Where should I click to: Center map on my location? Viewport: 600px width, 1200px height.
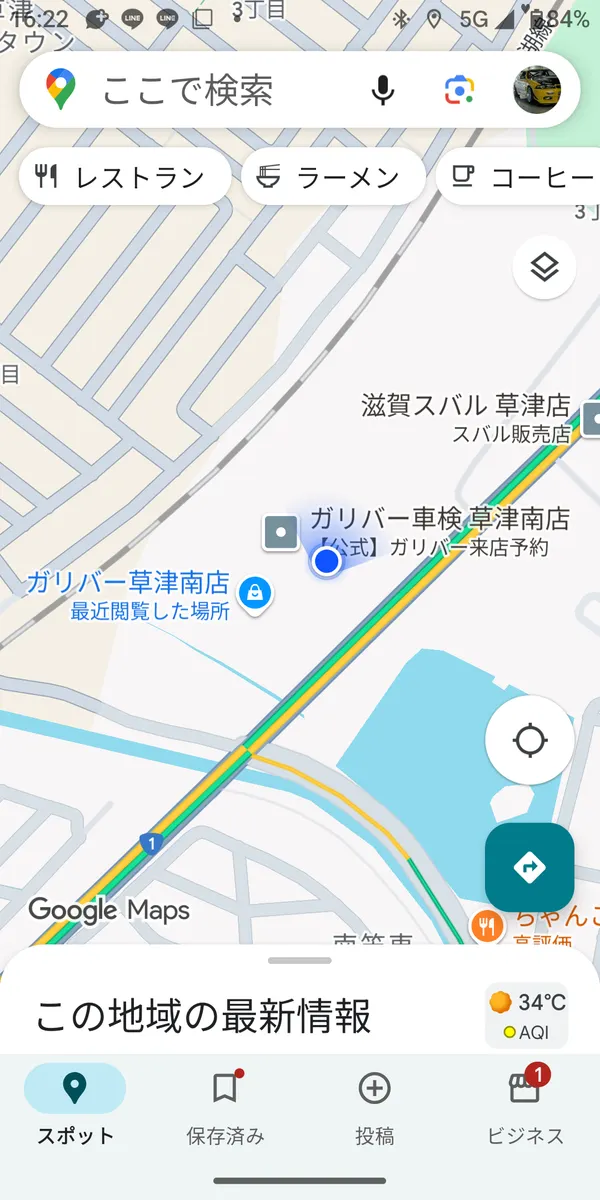pyautogui.click(x=529, y=741)
